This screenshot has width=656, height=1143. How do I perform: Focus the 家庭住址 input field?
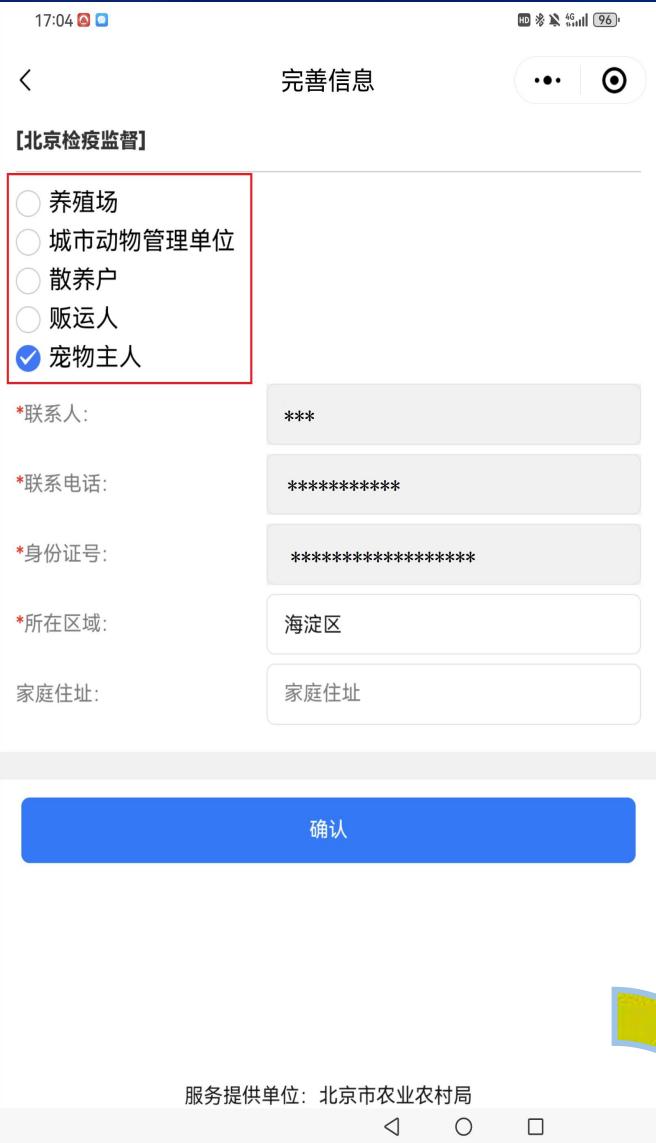click(453, 694)
